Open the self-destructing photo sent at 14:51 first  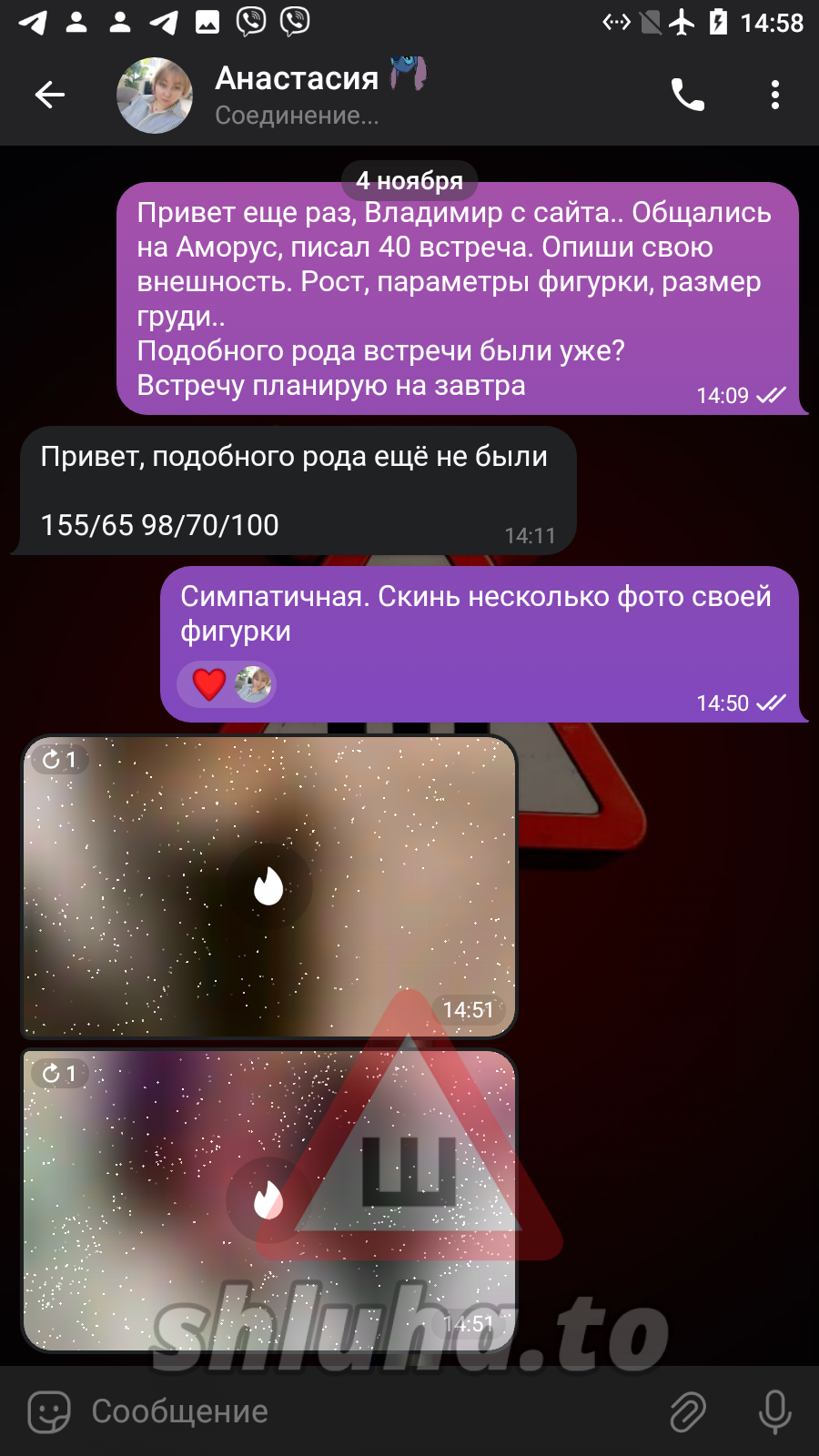click(268, 886)
